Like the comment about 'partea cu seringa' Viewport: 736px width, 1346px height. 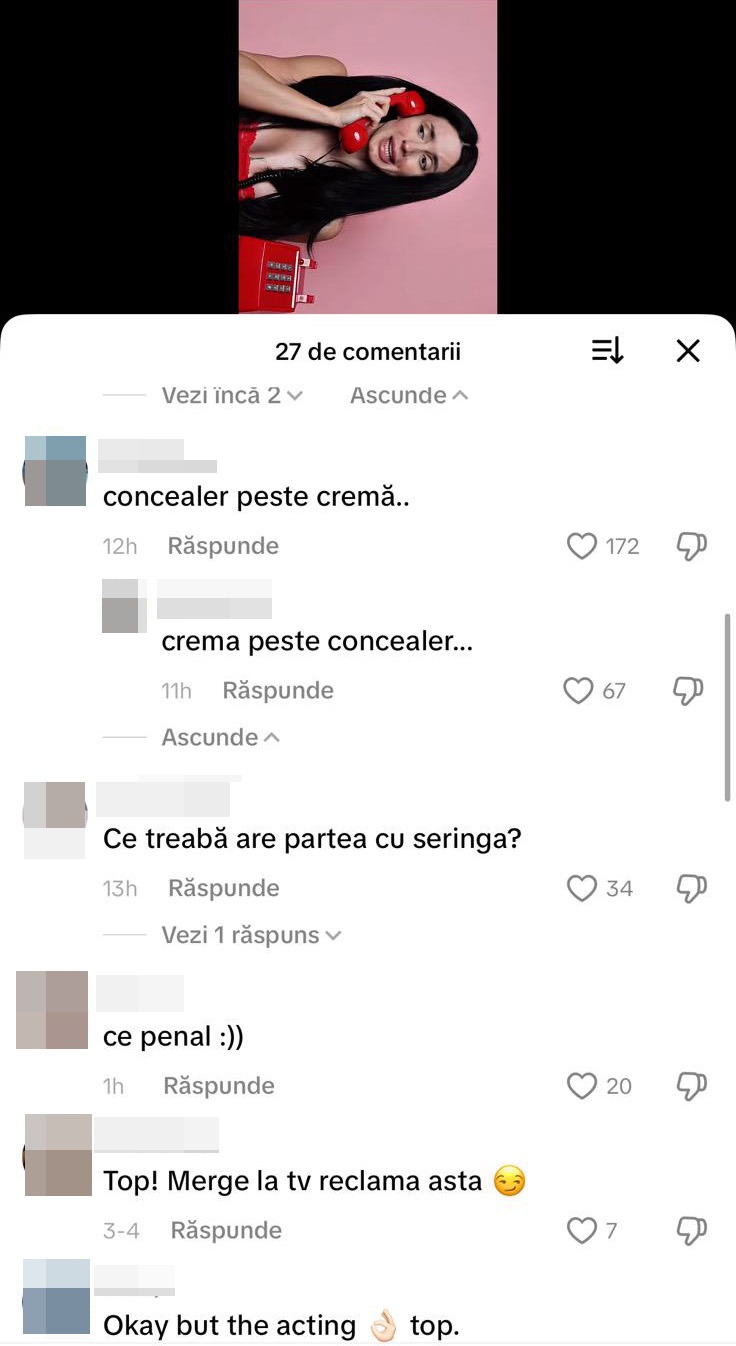[x=582, y=888]
